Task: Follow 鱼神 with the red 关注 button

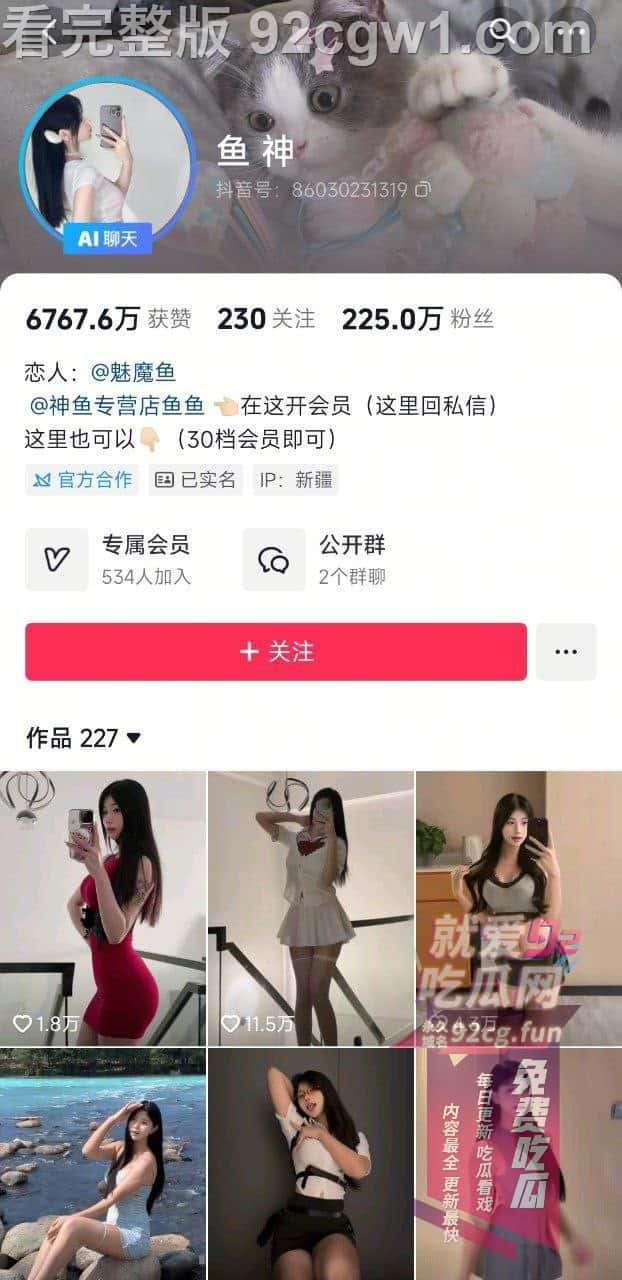Action: [276, 652]
